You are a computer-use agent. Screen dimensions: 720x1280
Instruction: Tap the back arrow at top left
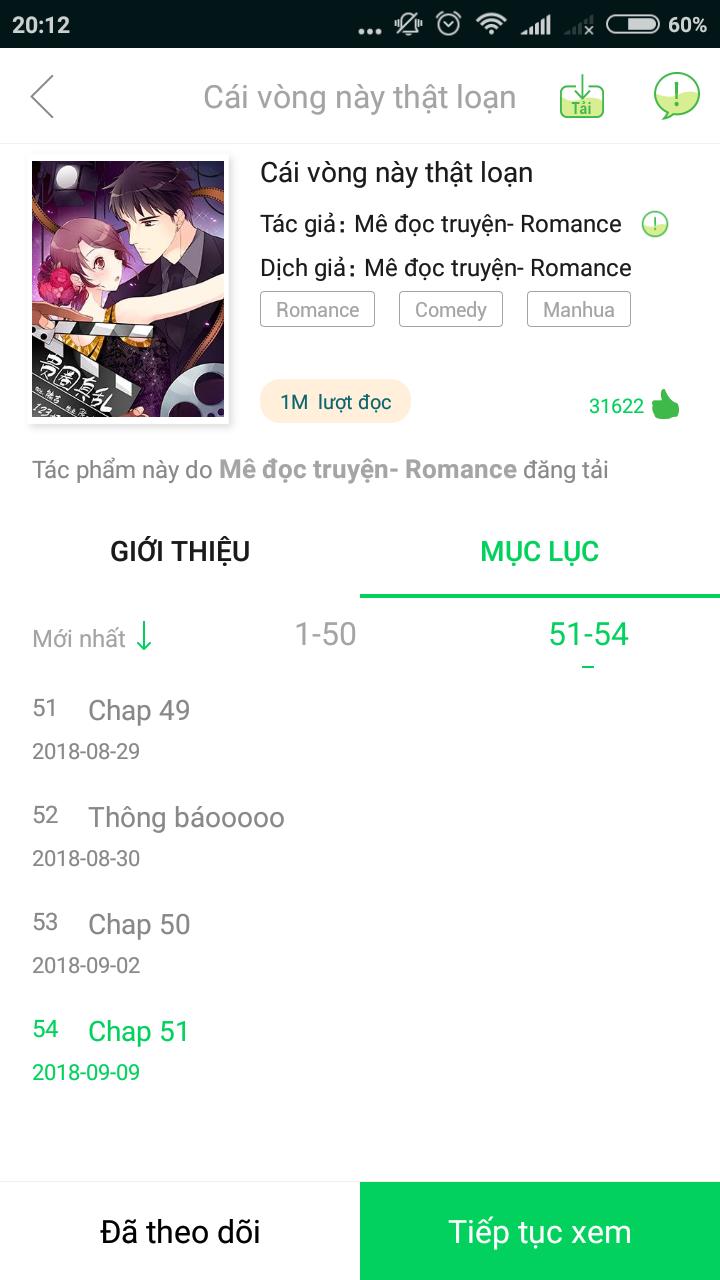tap(42, 96)
